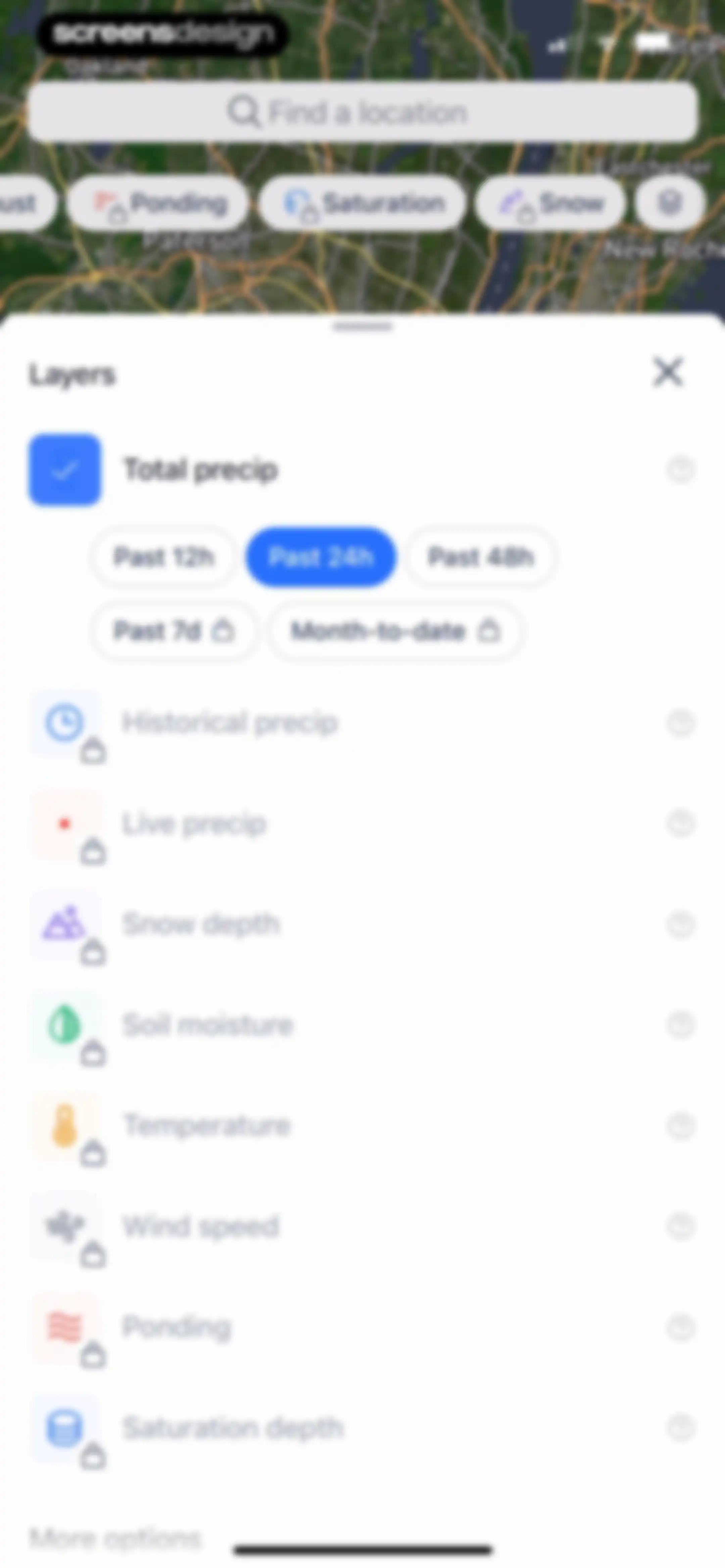The height and width of the screenshot is (1568, 725).
Task: Select the Ponding chip on the map
Action: (158, 203)
